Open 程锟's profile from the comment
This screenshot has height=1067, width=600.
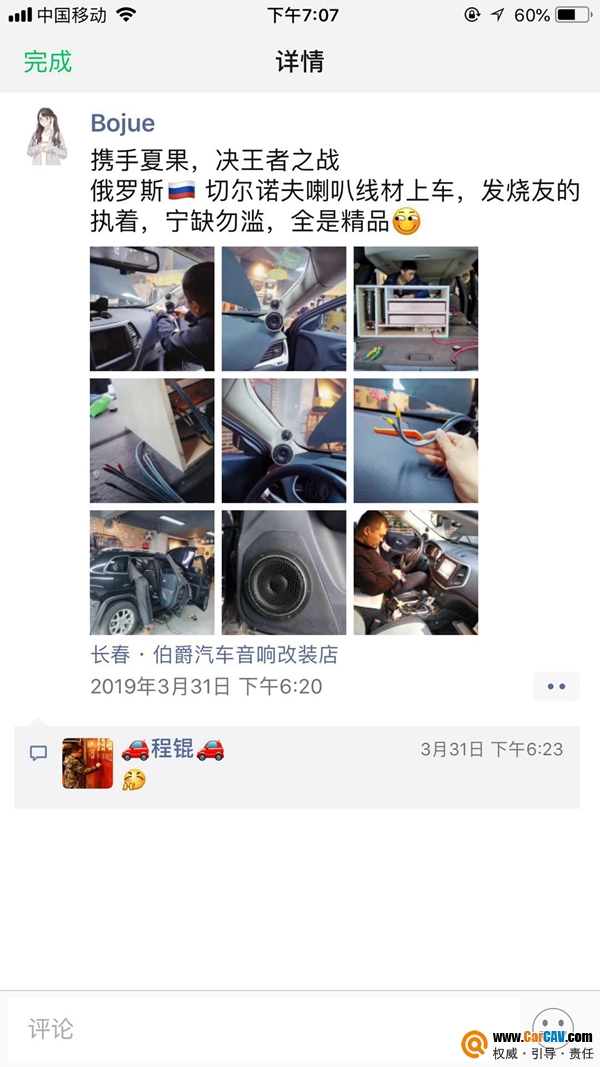(x=172, y=749)
